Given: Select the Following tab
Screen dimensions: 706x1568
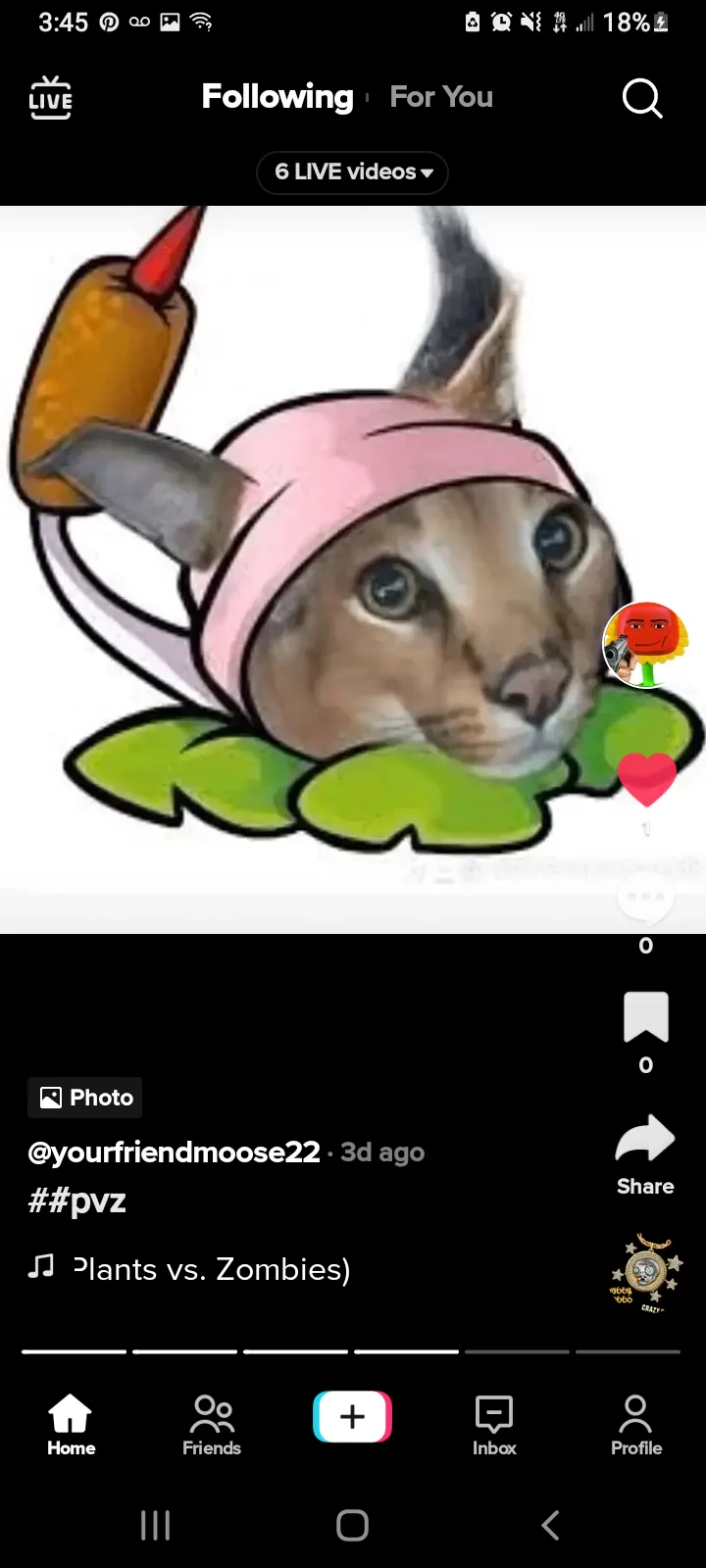Looking at the screenshot, I should (x=277, y=97).
